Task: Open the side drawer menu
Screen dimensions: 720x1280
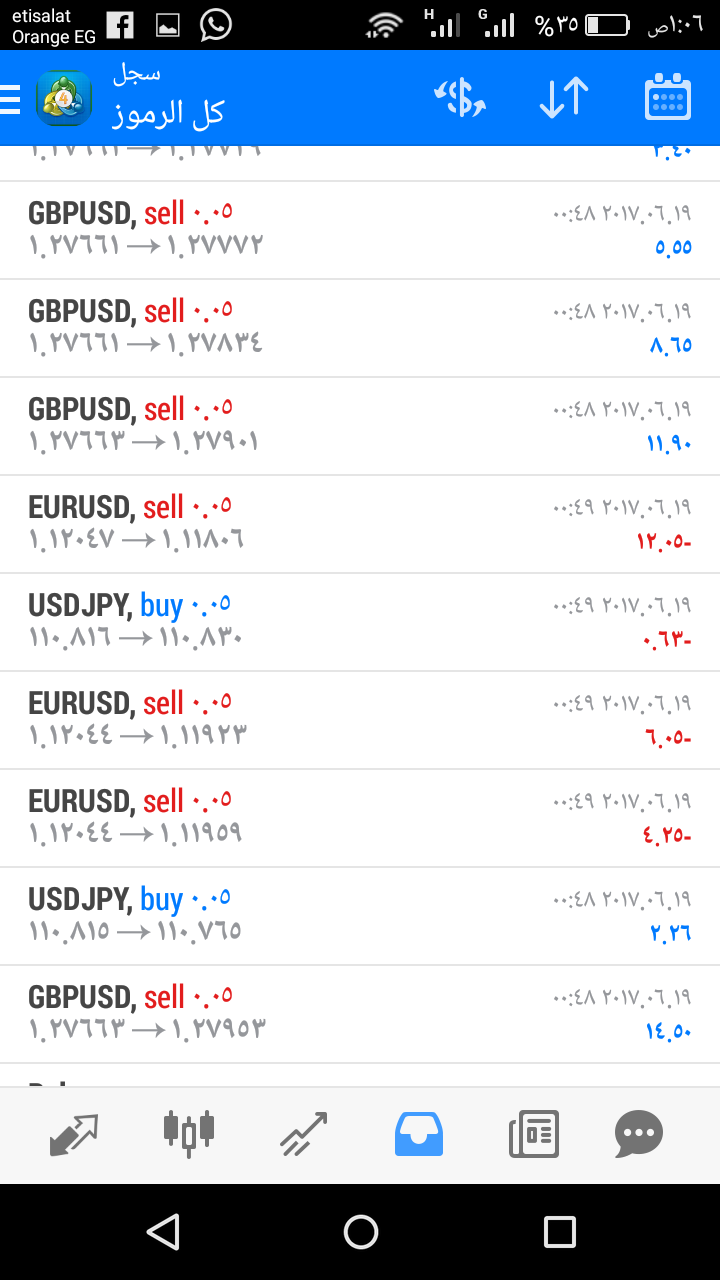Action: 11,99
